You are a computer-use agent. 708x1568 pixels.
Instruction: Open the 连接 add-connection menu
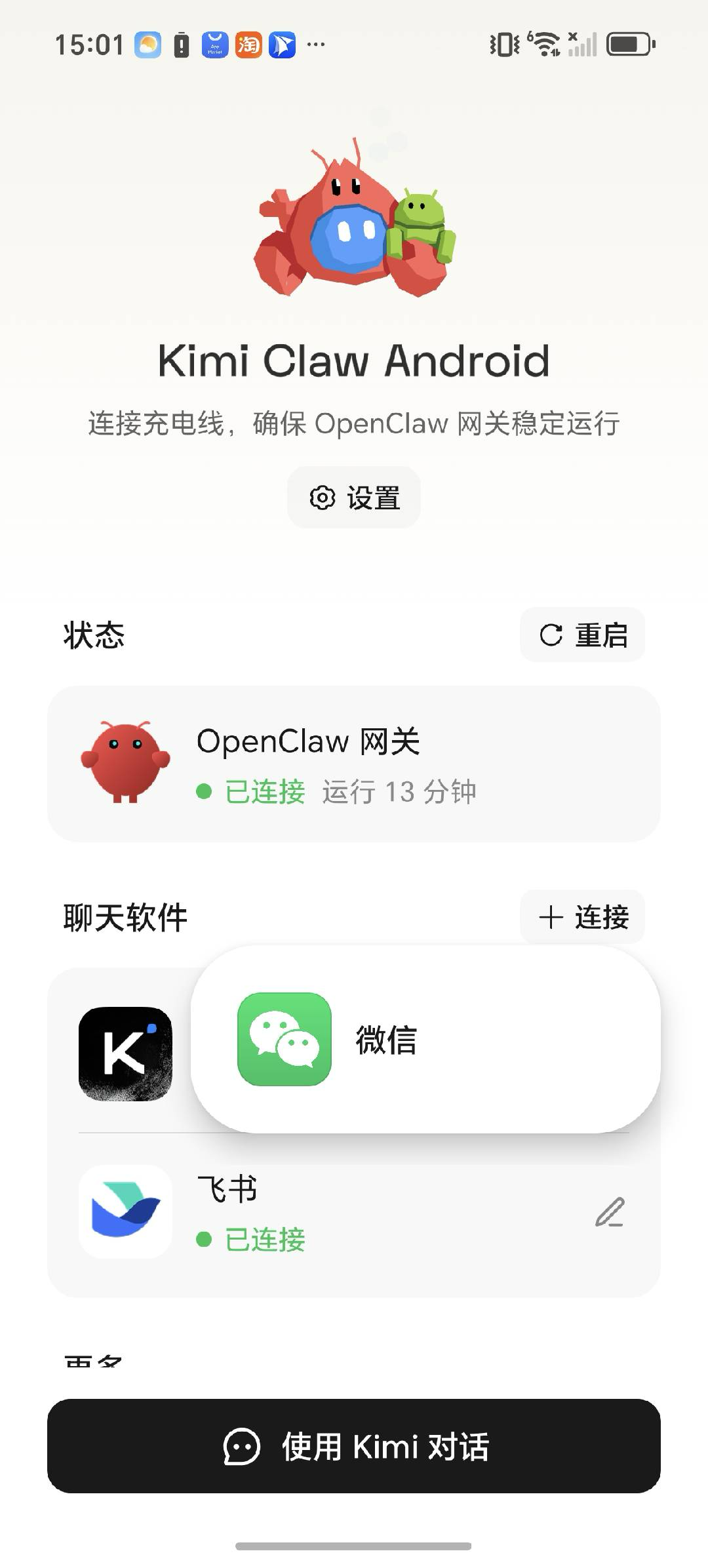pos(583,918)
